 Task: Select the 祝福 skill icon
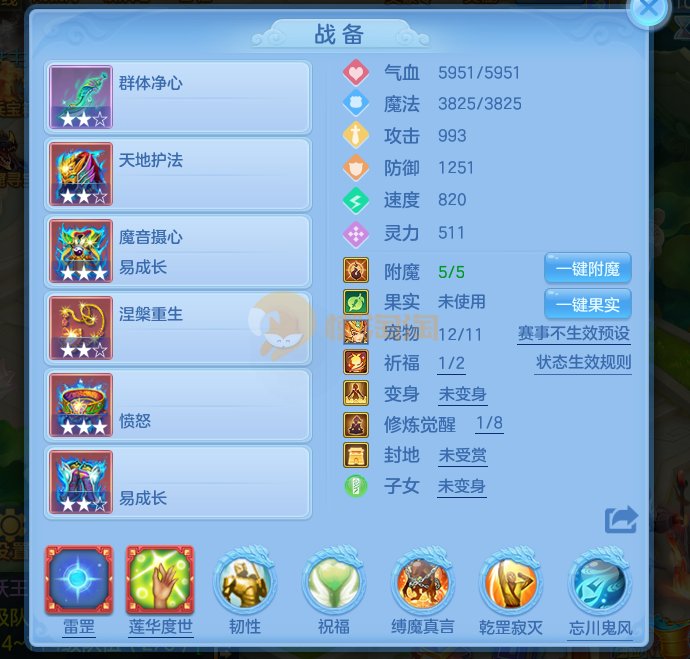click(334, 581)
